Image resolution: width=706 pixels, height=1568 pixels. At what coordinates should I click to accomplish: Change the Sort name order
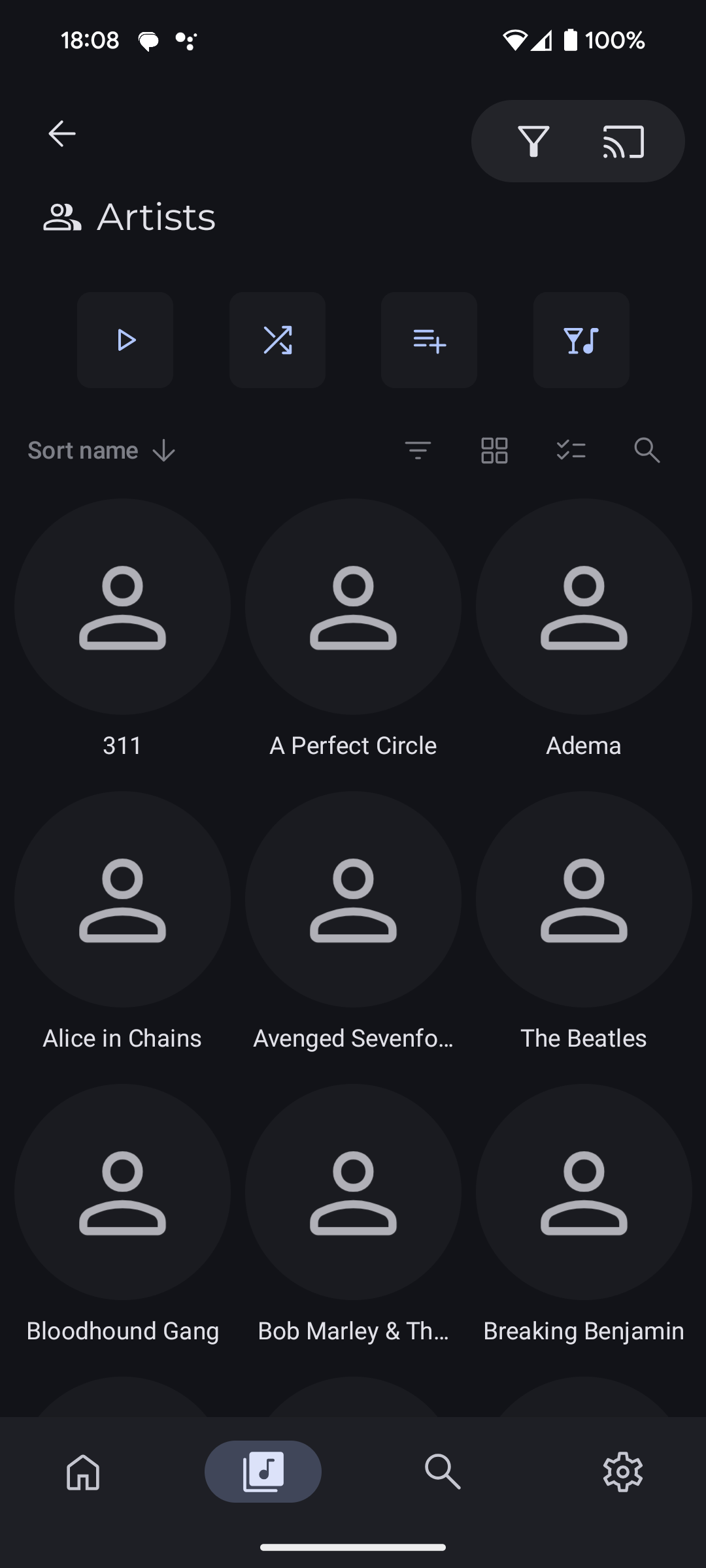[102, 450]
